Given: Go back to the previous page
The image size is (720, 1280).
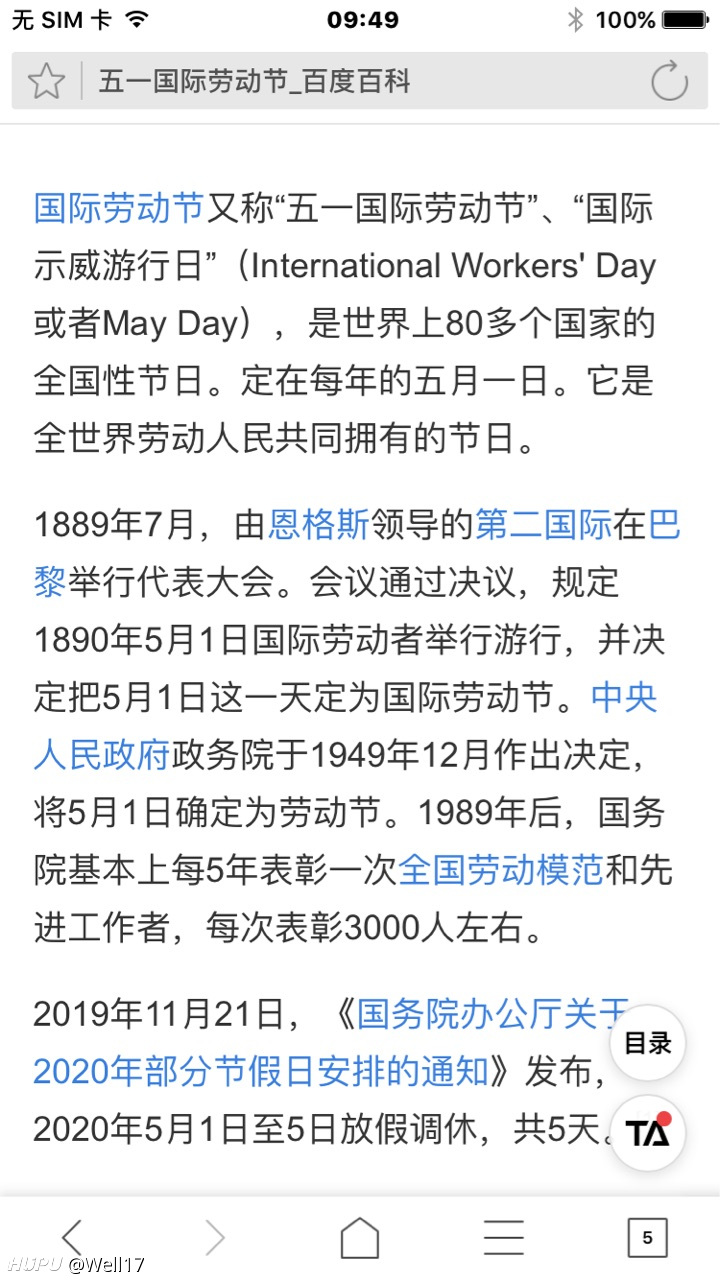Looking at the screenshot, I should [72, 1238].
